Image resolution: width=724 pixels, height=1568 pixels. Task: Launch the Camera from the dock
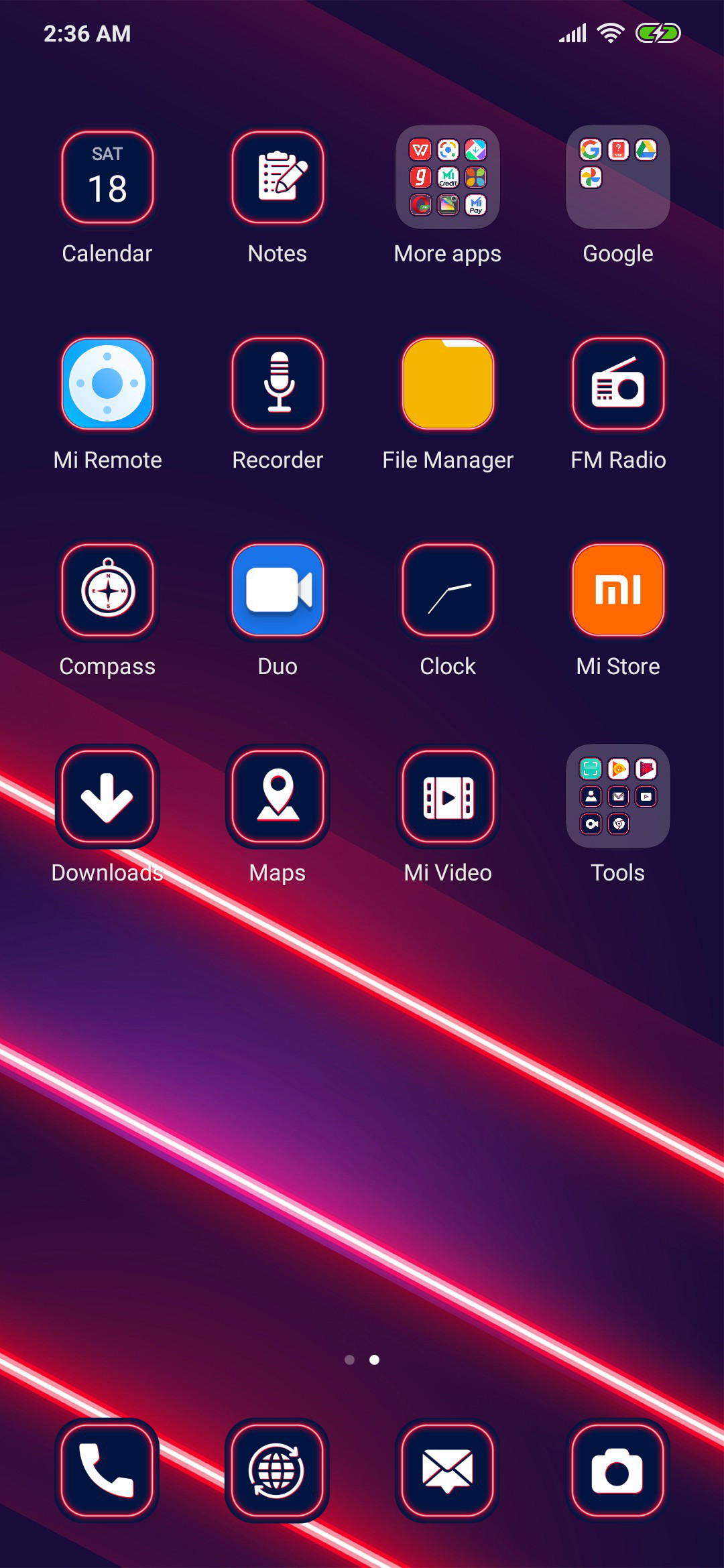pyautogui.click(x=618, y=1471)
